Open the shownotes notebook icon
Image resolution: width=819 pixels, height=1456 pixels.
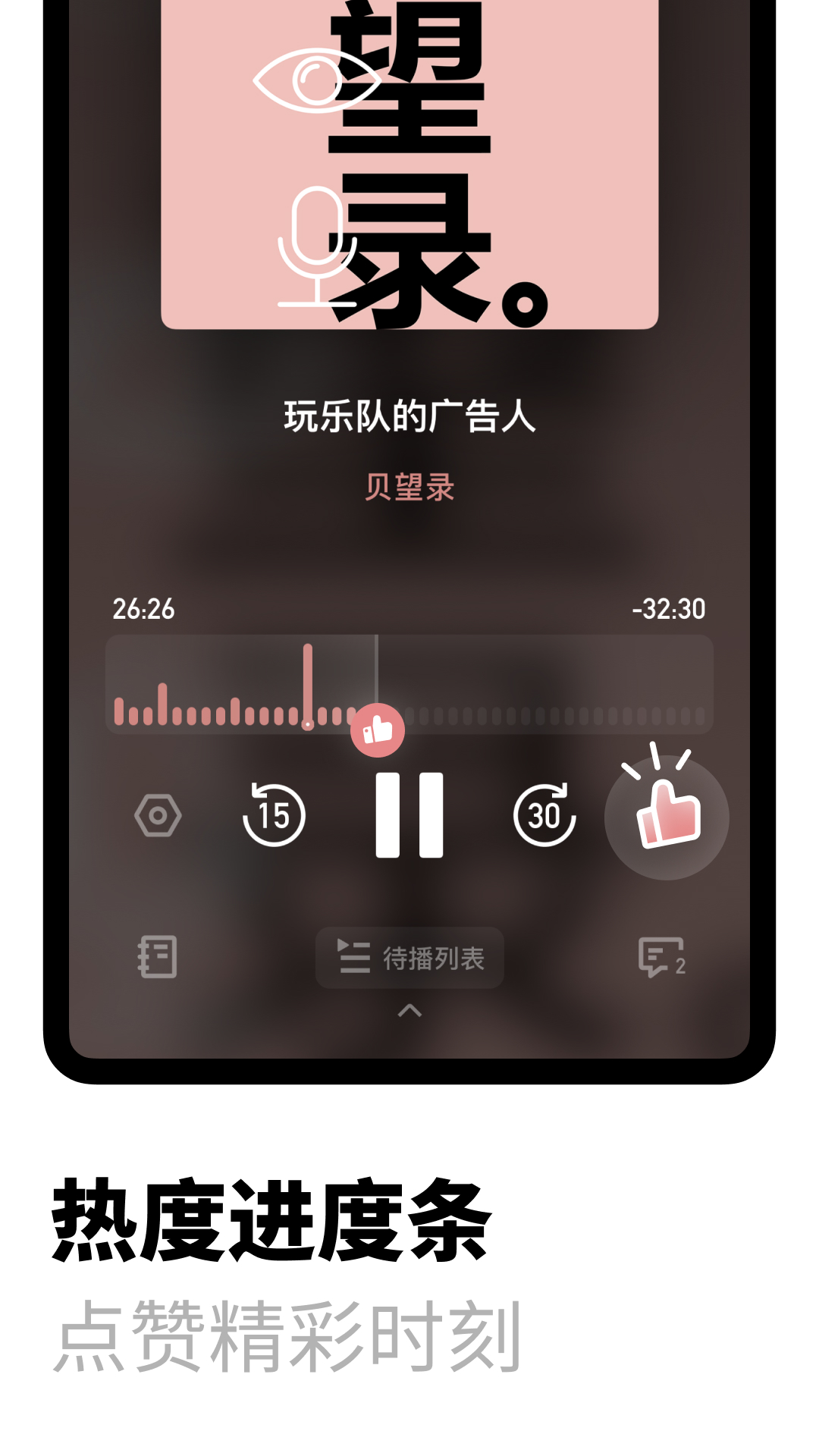[157, 957]
